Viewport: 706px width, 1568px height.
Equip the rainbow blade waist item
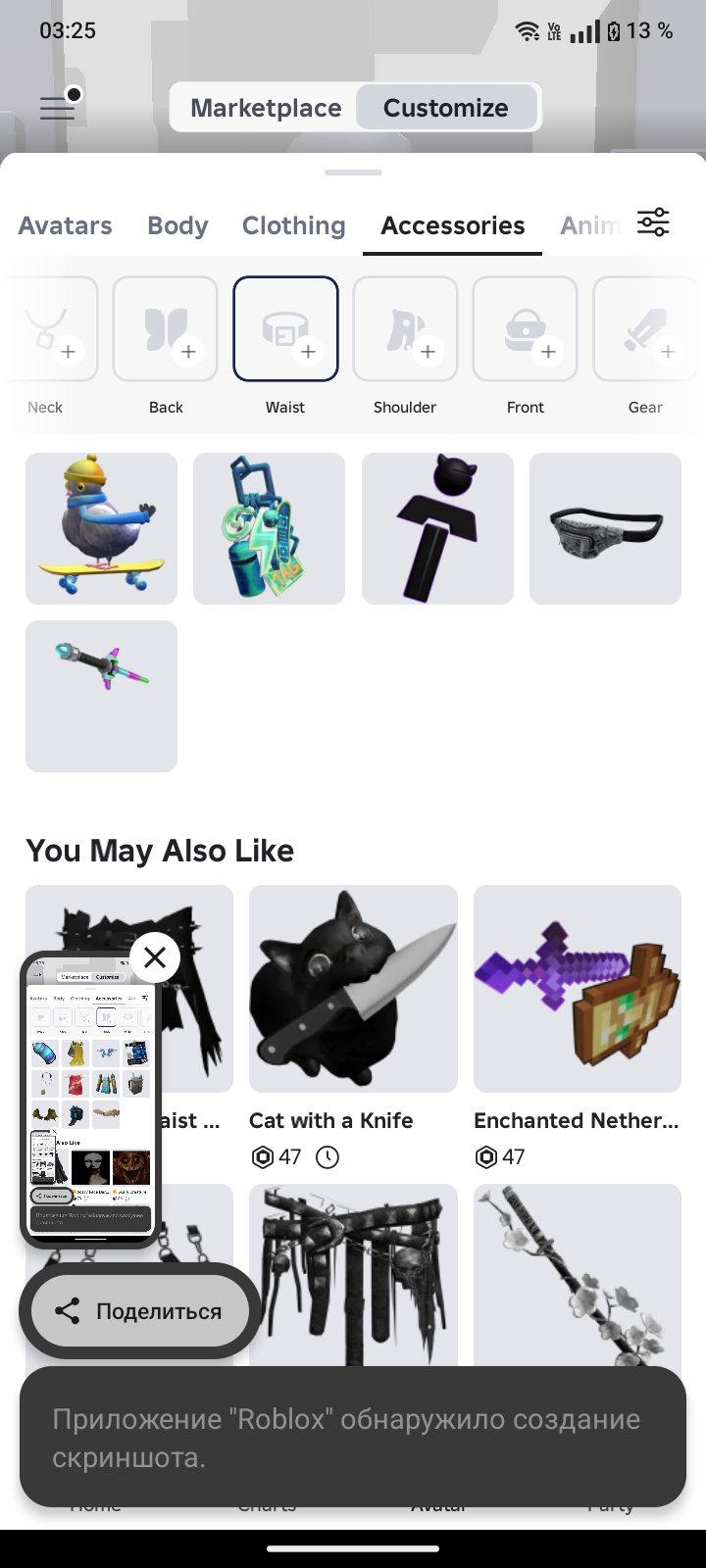point(101,696)
